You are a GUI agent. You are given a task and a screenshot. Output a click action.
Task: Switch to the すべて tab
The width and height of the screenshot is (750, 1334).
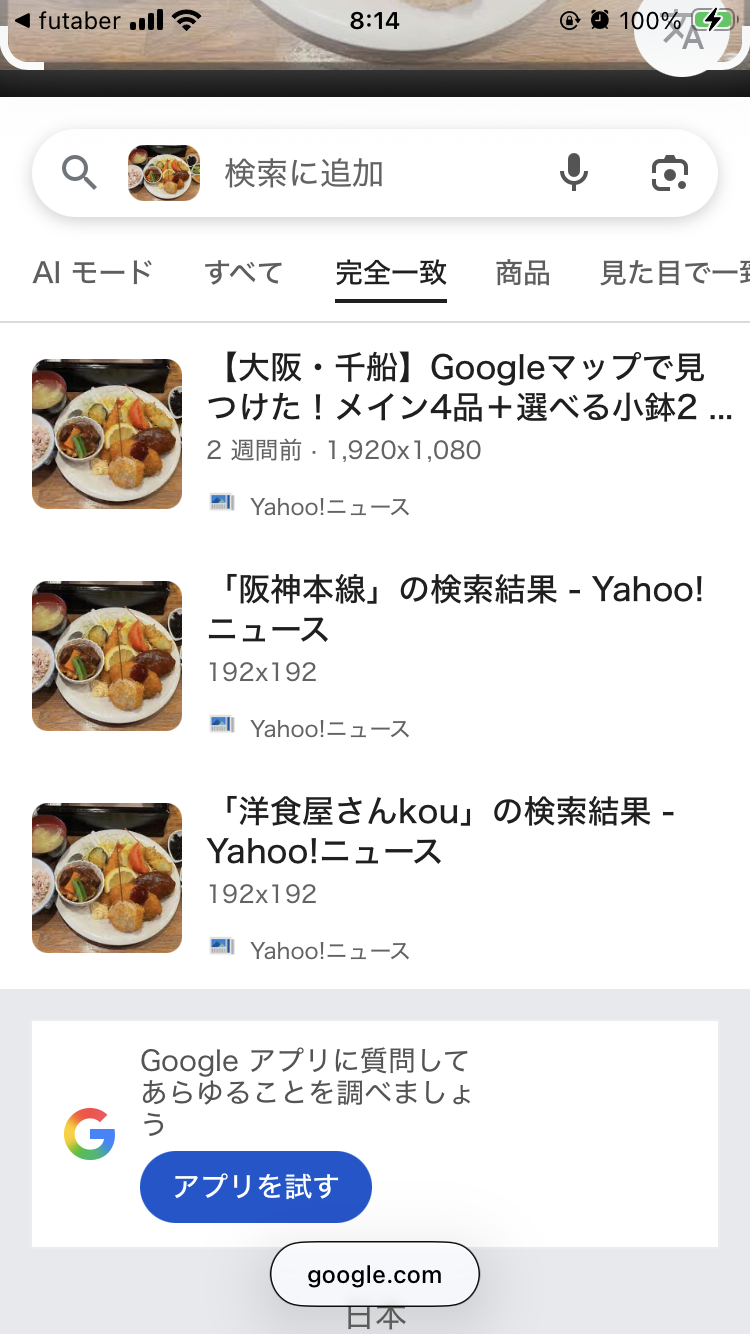243,272
